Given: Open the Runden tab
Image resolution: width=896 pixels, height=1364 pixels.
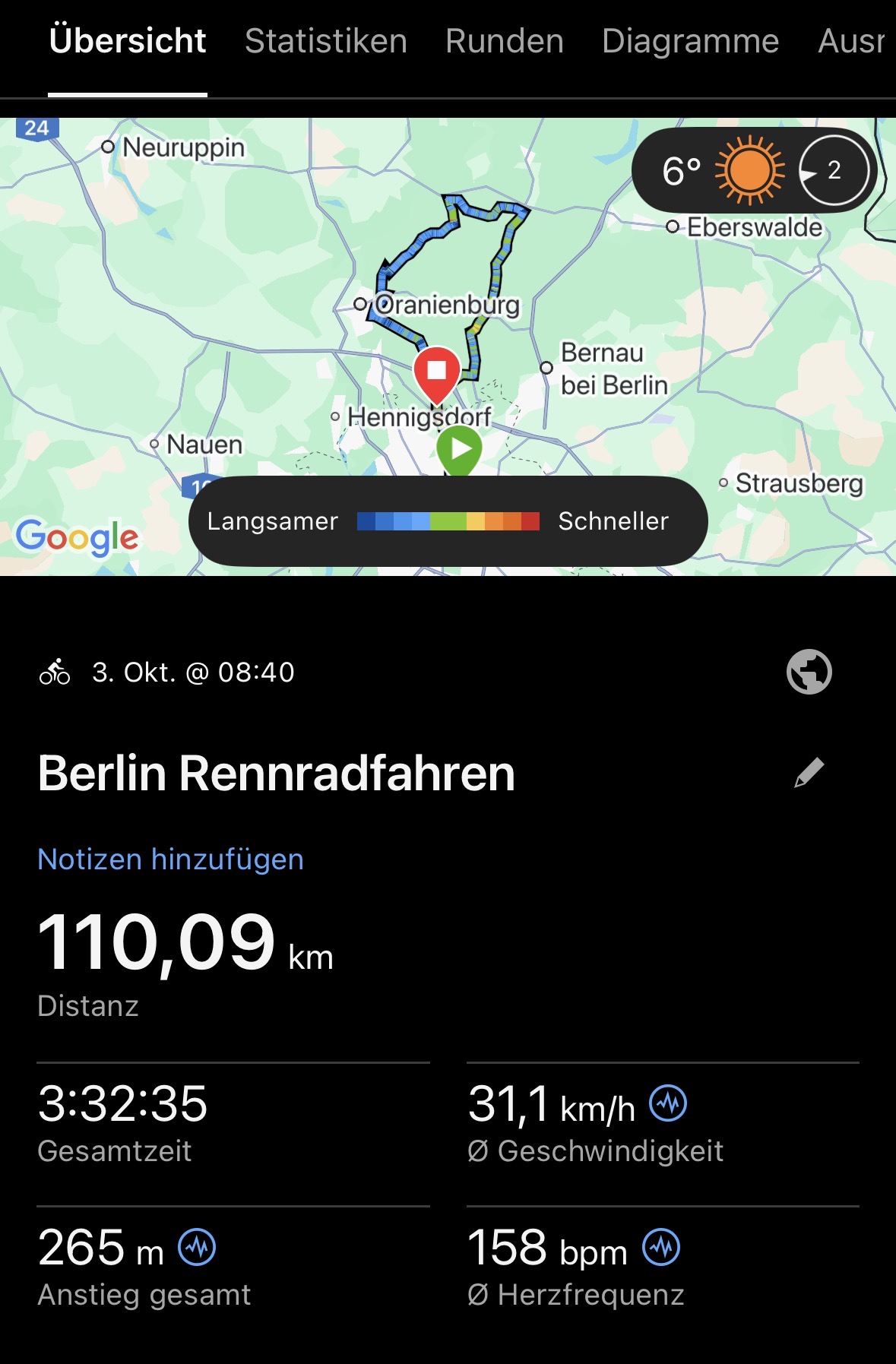Looking at the screenshot, I should tap(505, 41).
